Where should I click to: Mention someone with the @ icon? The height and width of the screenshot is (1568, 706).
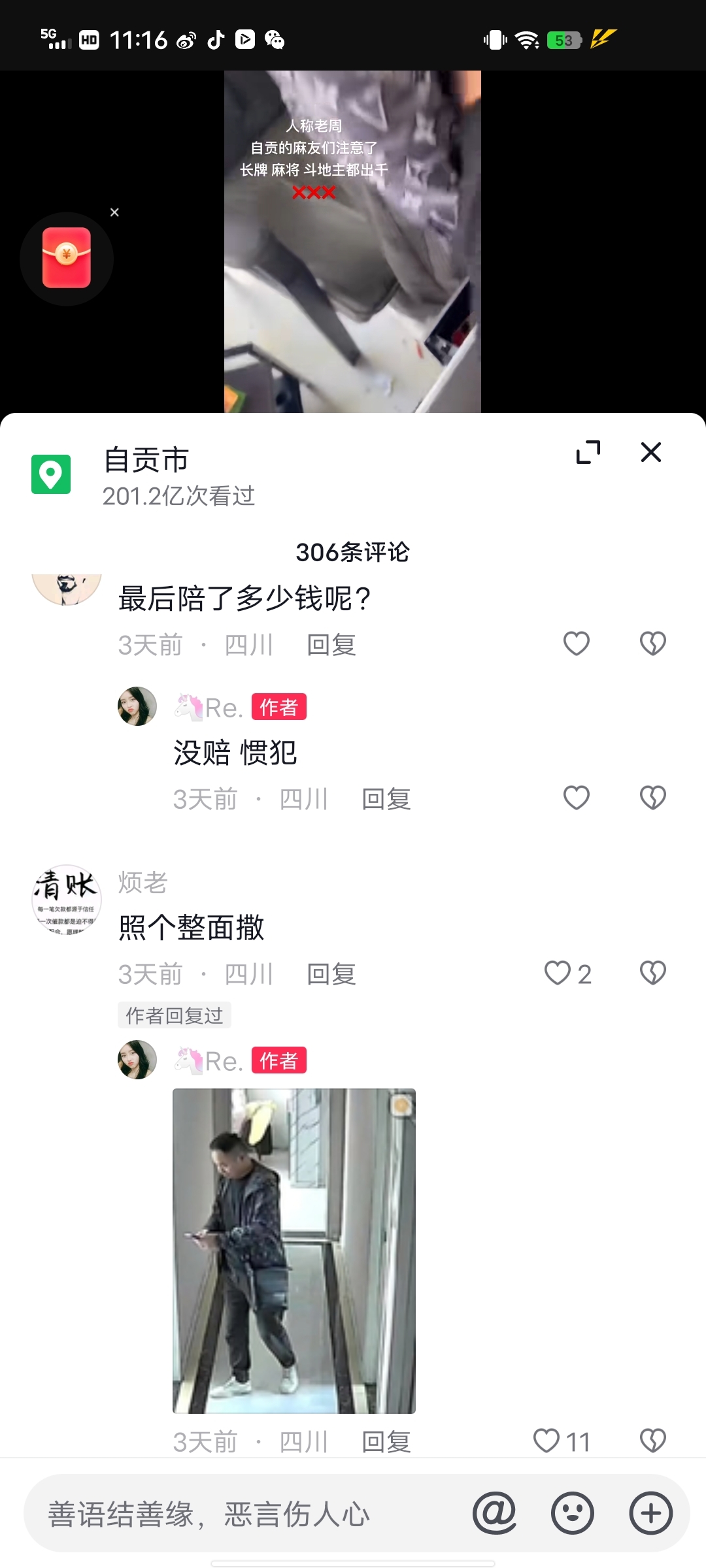pos(495,1513)
